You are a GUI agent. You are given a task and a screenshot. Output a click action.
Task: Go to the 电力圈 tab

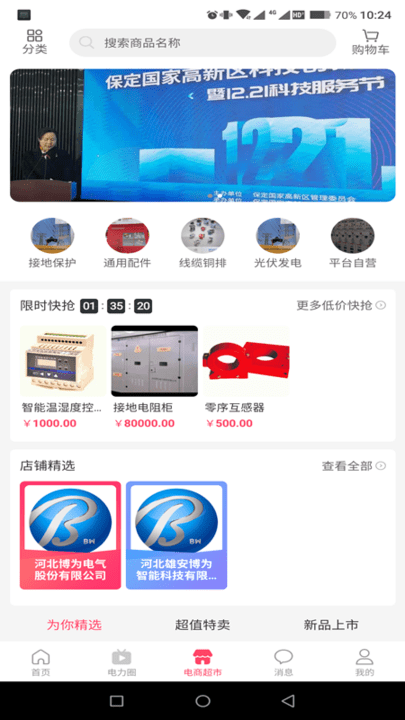pyautogui.click(x=122, y=663)
